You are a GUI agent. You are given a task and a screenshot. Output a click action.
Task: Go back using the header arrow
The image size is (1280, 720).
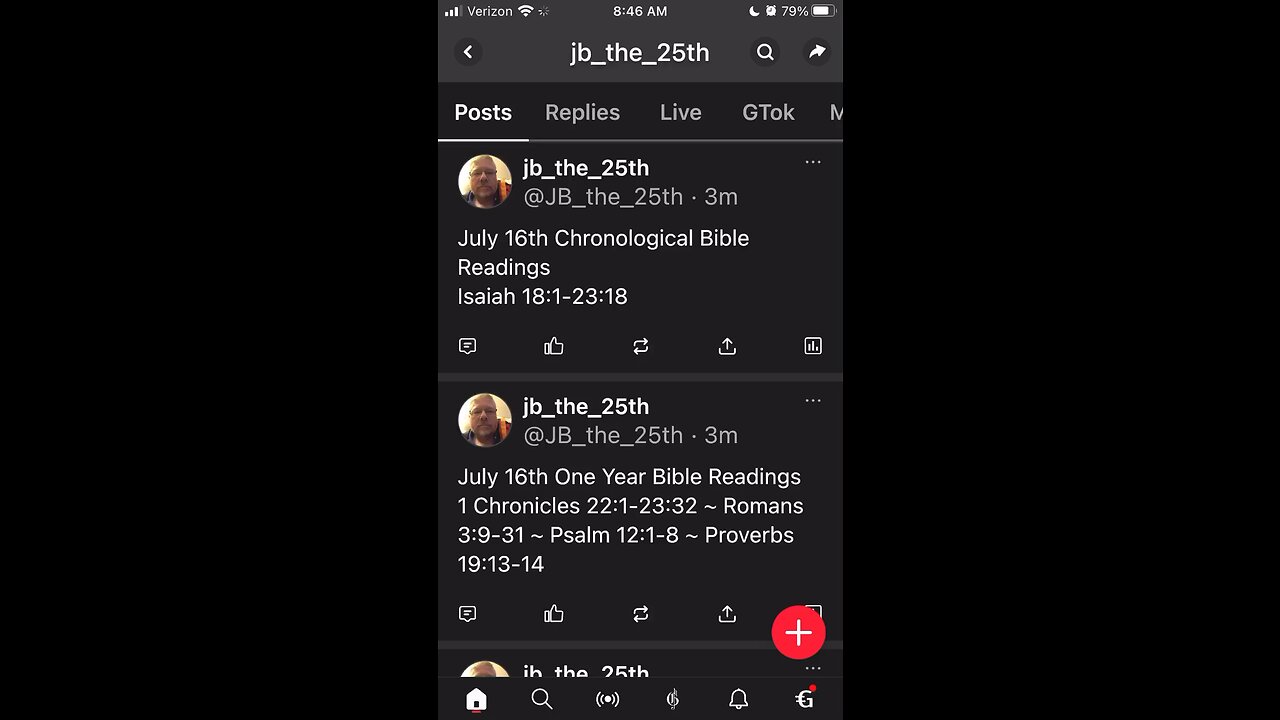tap(468, 52)
